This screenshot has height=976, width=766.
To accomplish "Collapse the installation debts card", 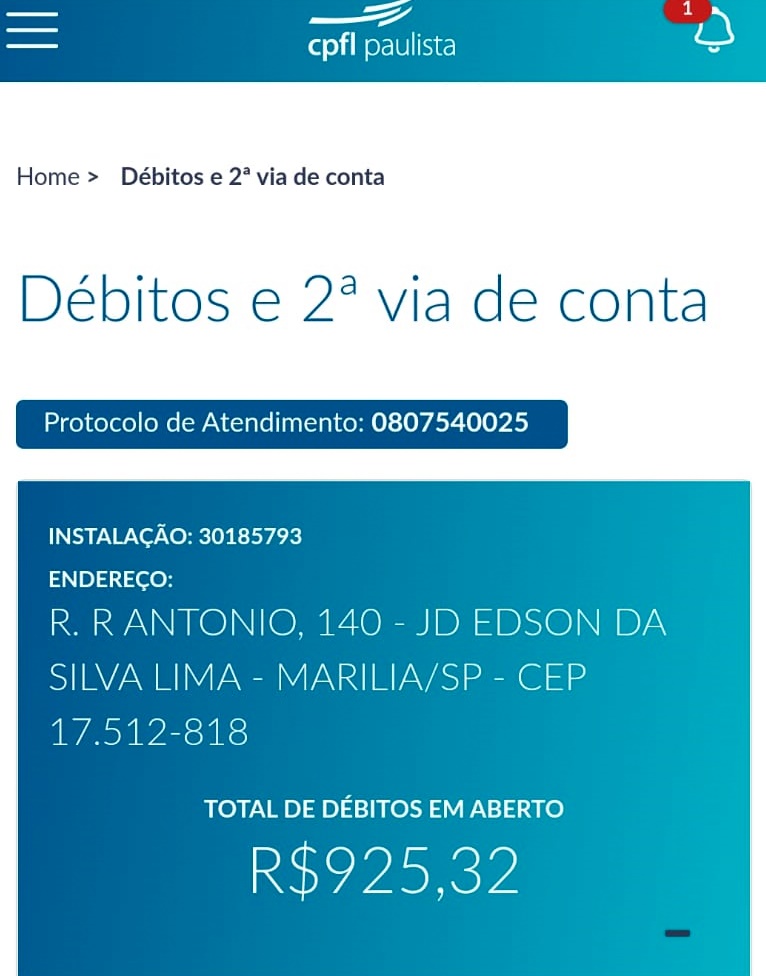I will point(677,933).
